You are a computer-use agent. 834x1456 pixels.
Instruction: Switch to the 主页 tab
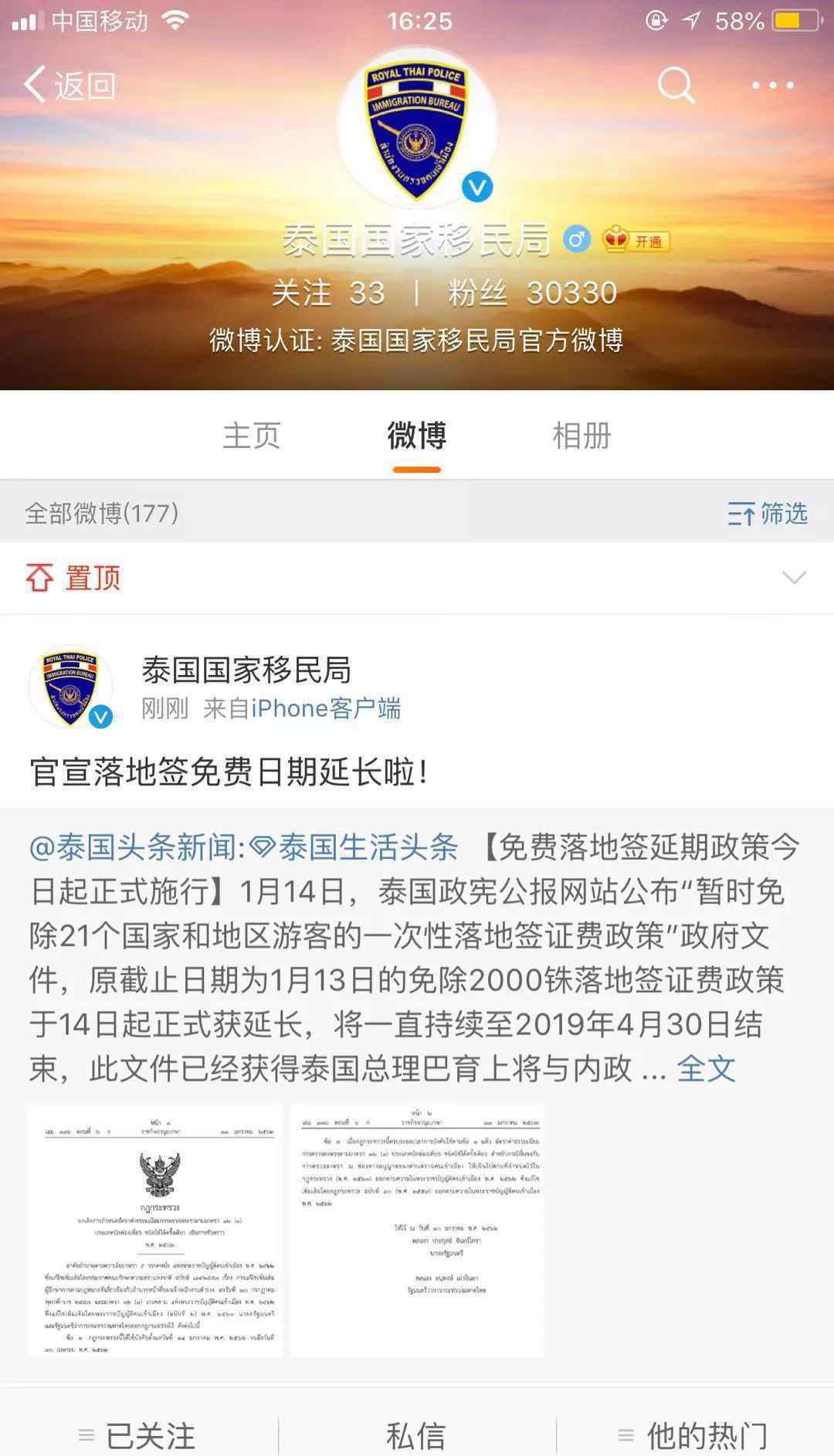(x=251, y=436)
